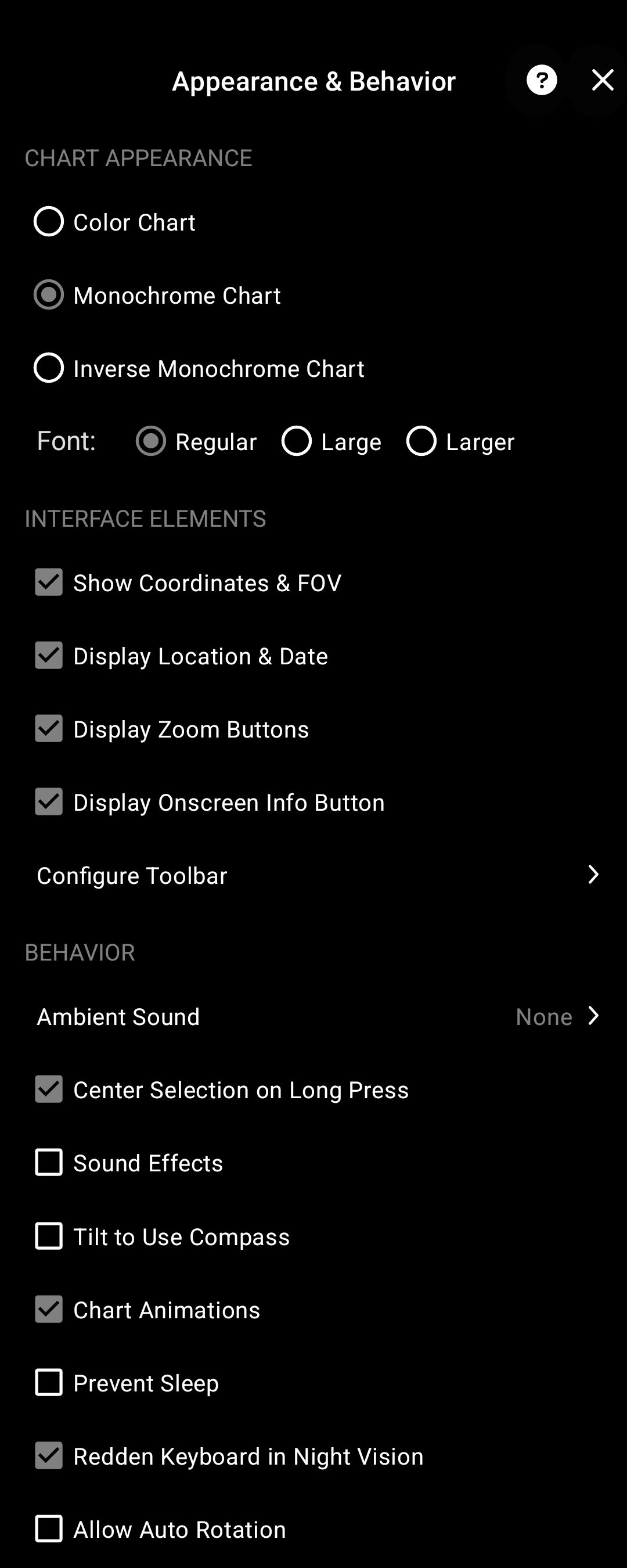Select the Color Chart option

click(49, 222)
